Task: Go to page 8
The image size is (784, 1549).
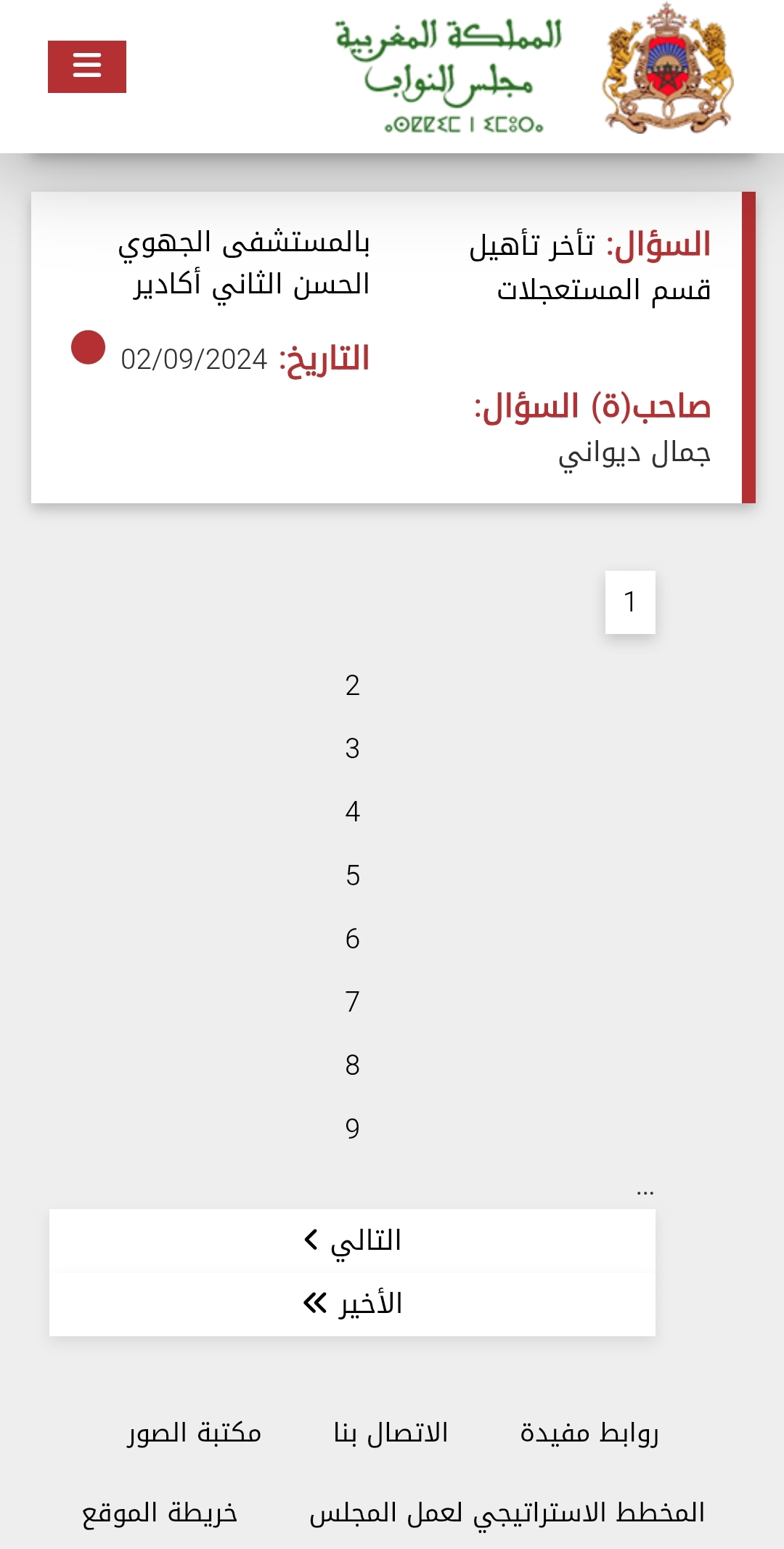Action: click(x=352, y=1065)
